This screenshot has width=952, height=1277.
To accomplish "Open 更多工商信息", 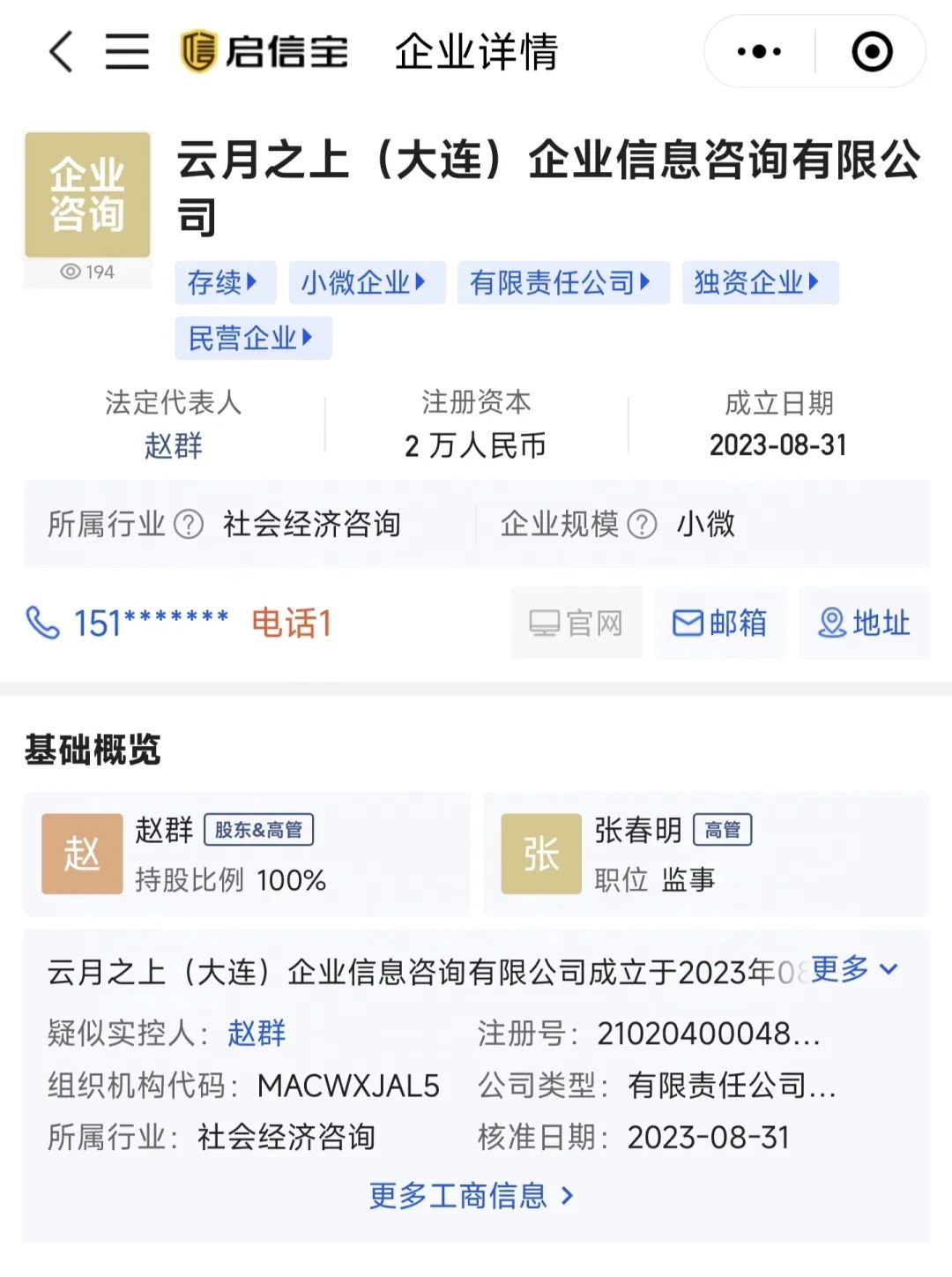I will point(472,1197).
